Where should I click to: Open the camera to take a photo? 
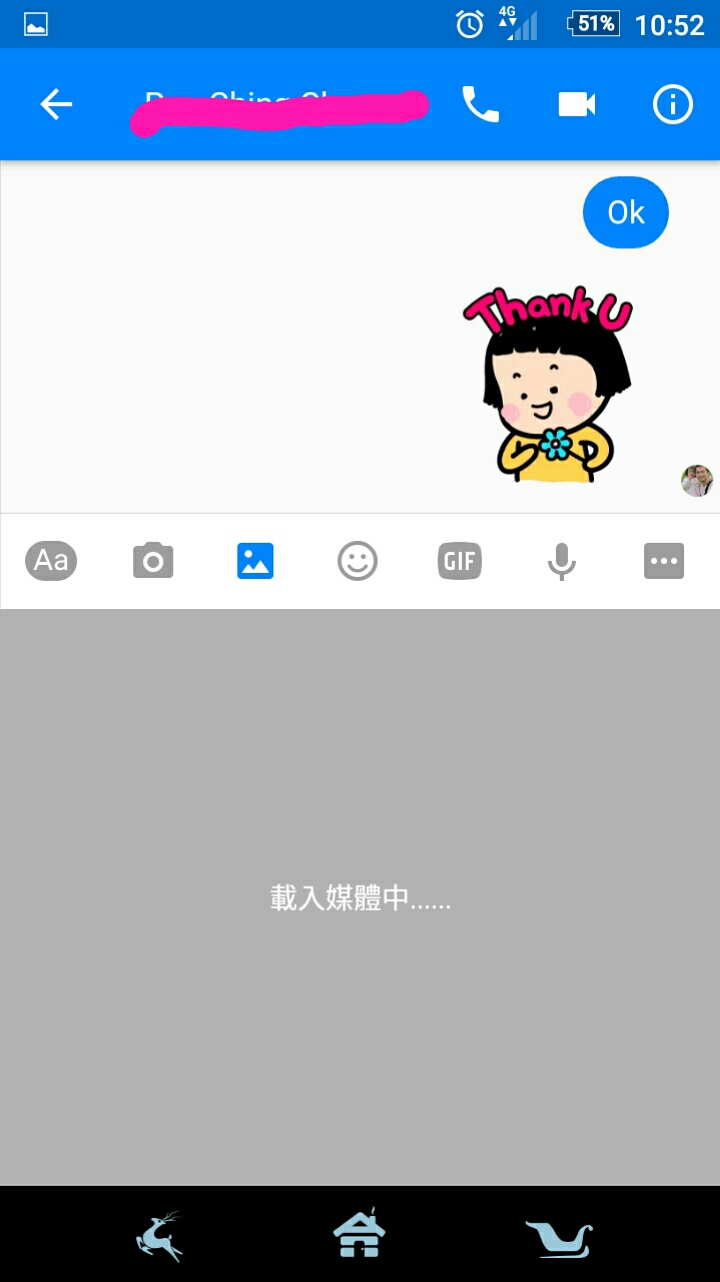[x=153, y=561]
